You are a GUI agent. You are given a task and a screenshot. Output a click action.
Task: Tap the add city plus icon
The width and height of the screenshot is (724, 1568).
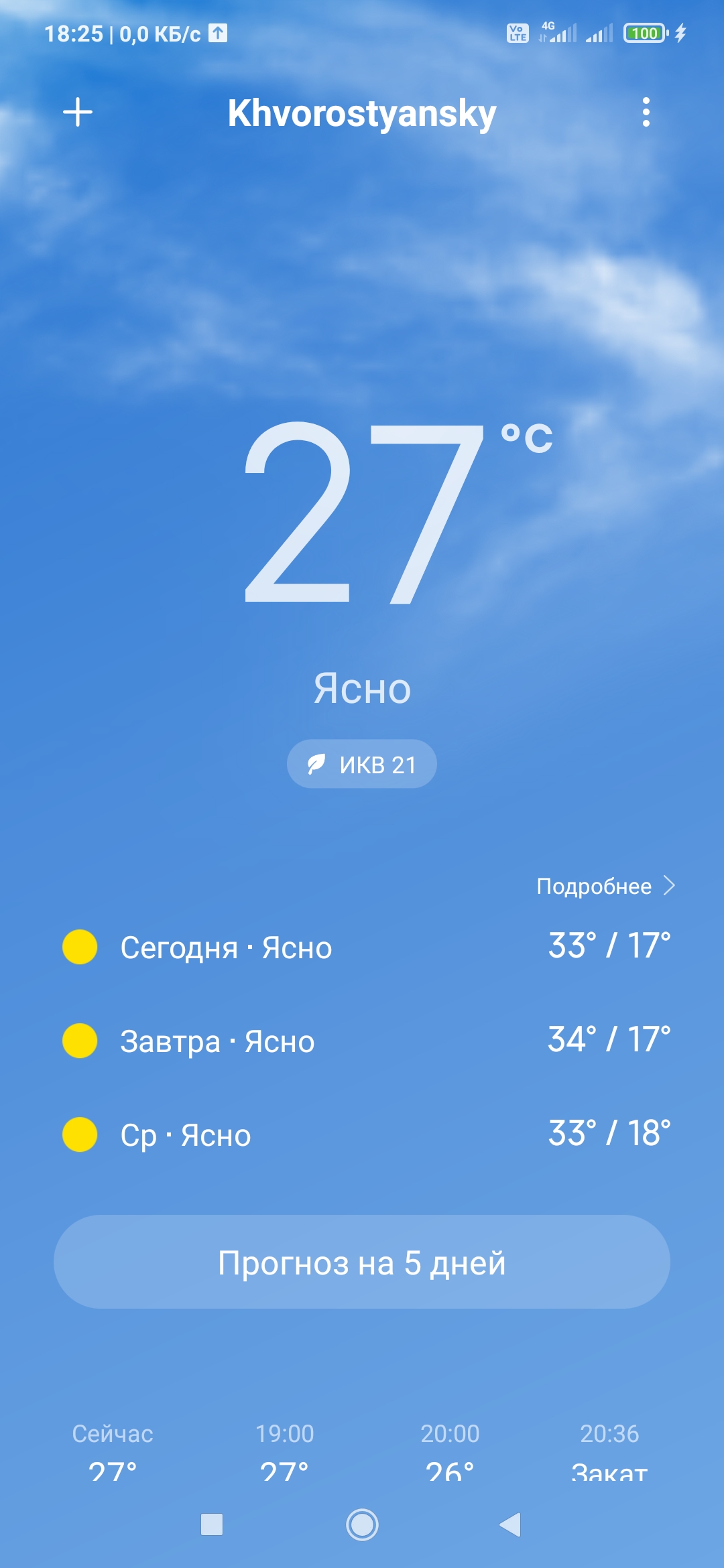tap(77, 113)
